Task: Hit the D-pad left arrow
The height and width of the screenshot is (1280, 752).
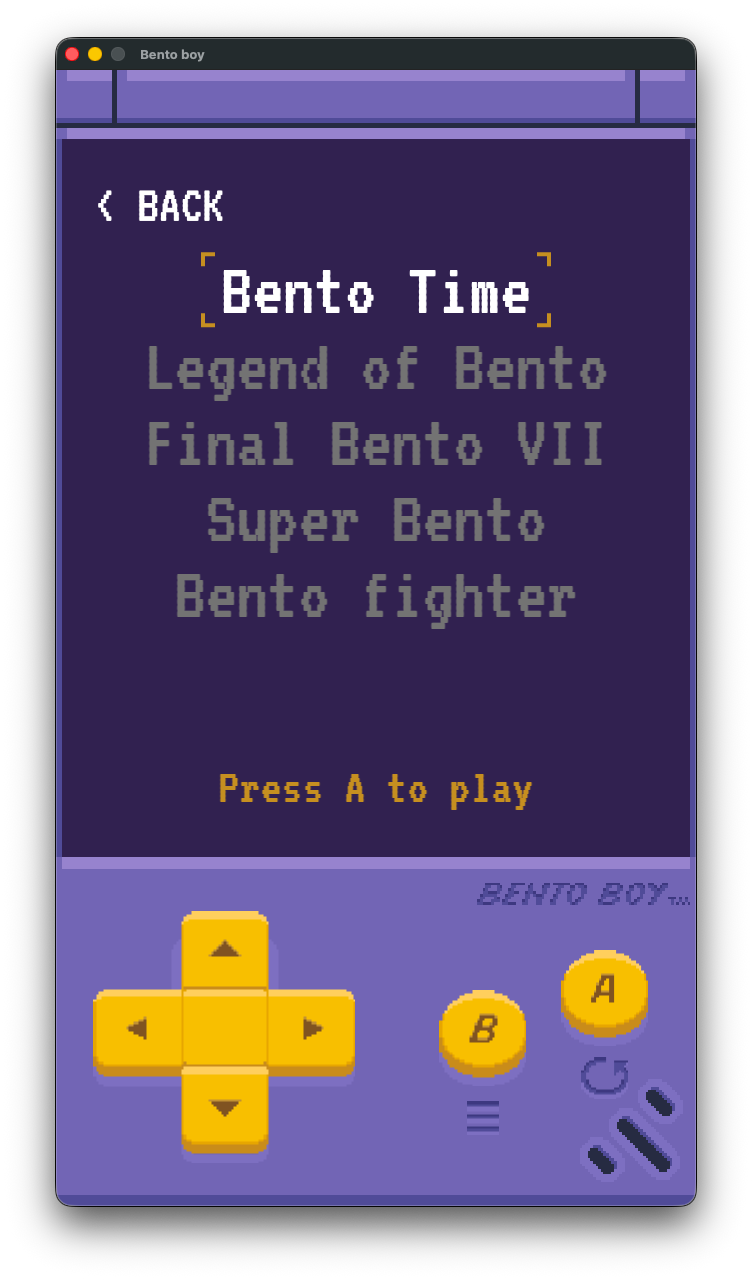Action: [x=137, y=1028]
